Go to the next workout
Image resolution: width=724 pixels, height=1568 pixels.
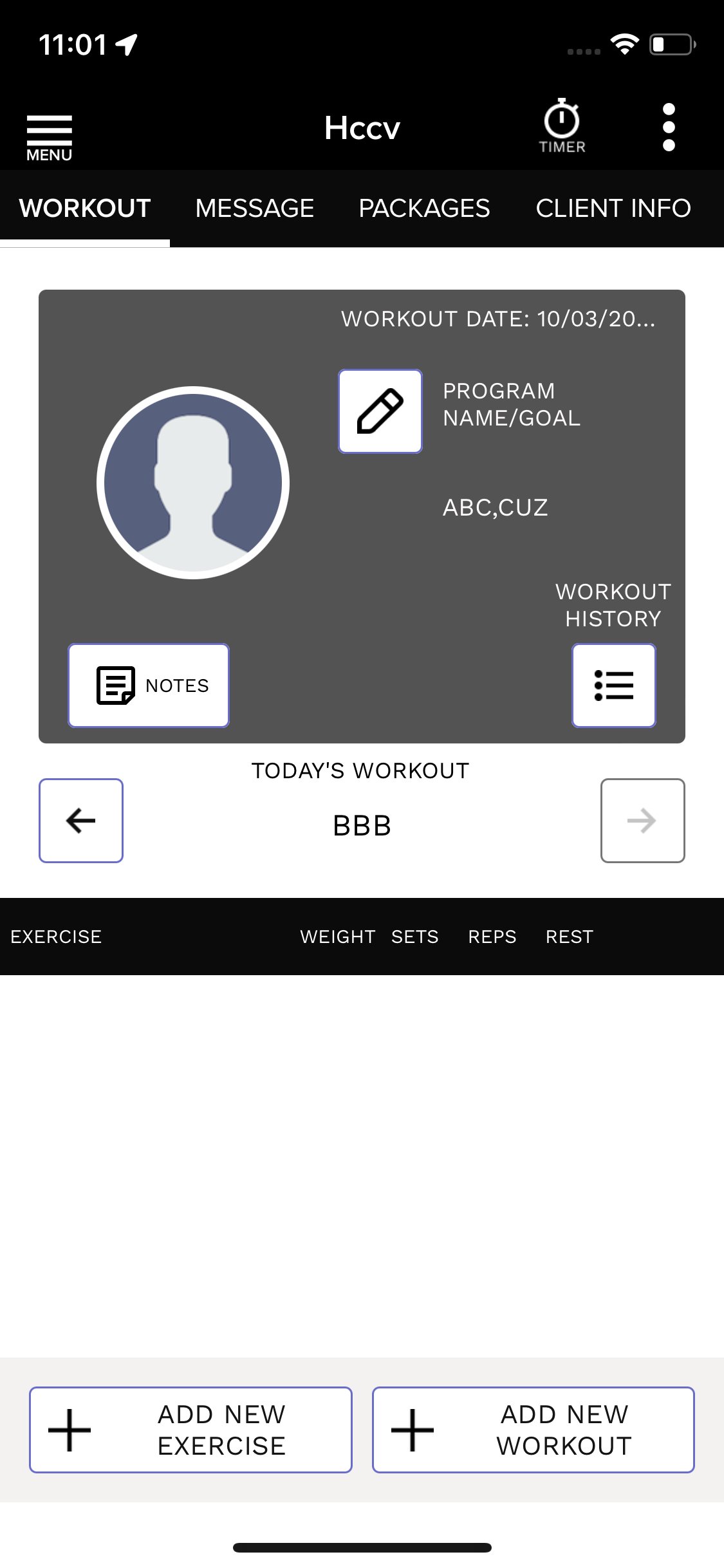click(x=642, y=821)
